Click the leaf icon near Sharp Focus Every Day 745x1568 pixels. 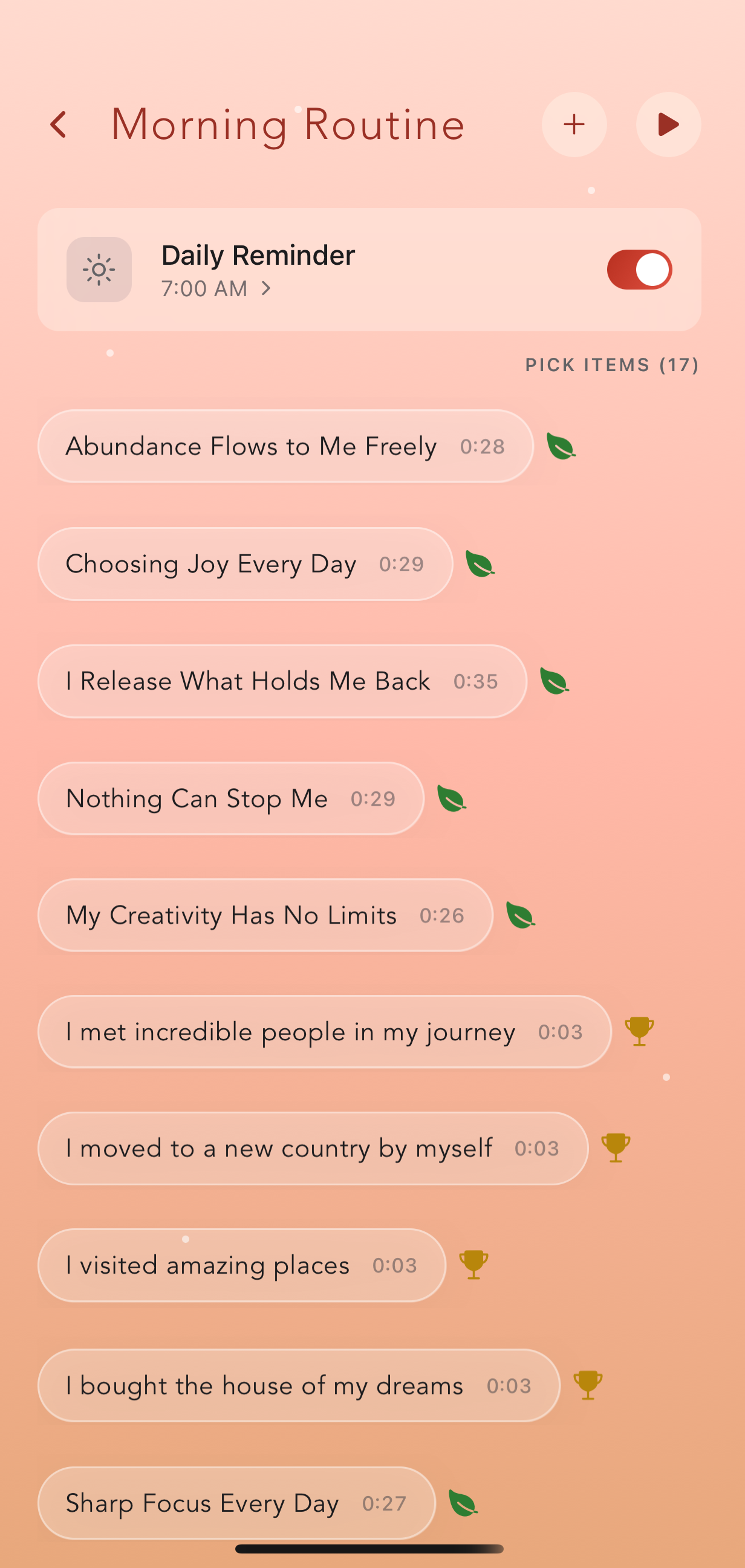[x=462, y=1503]
